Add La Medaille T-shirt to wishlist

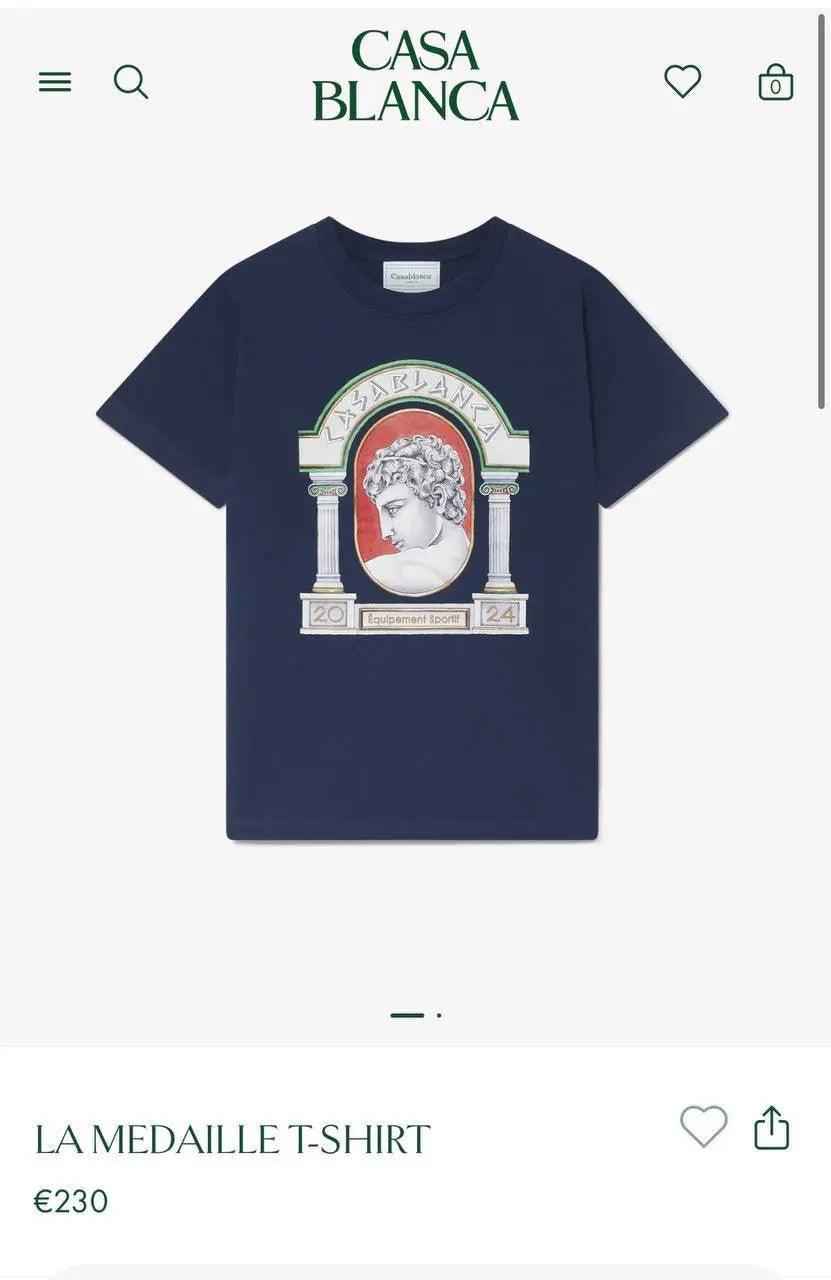(703, 1127)
